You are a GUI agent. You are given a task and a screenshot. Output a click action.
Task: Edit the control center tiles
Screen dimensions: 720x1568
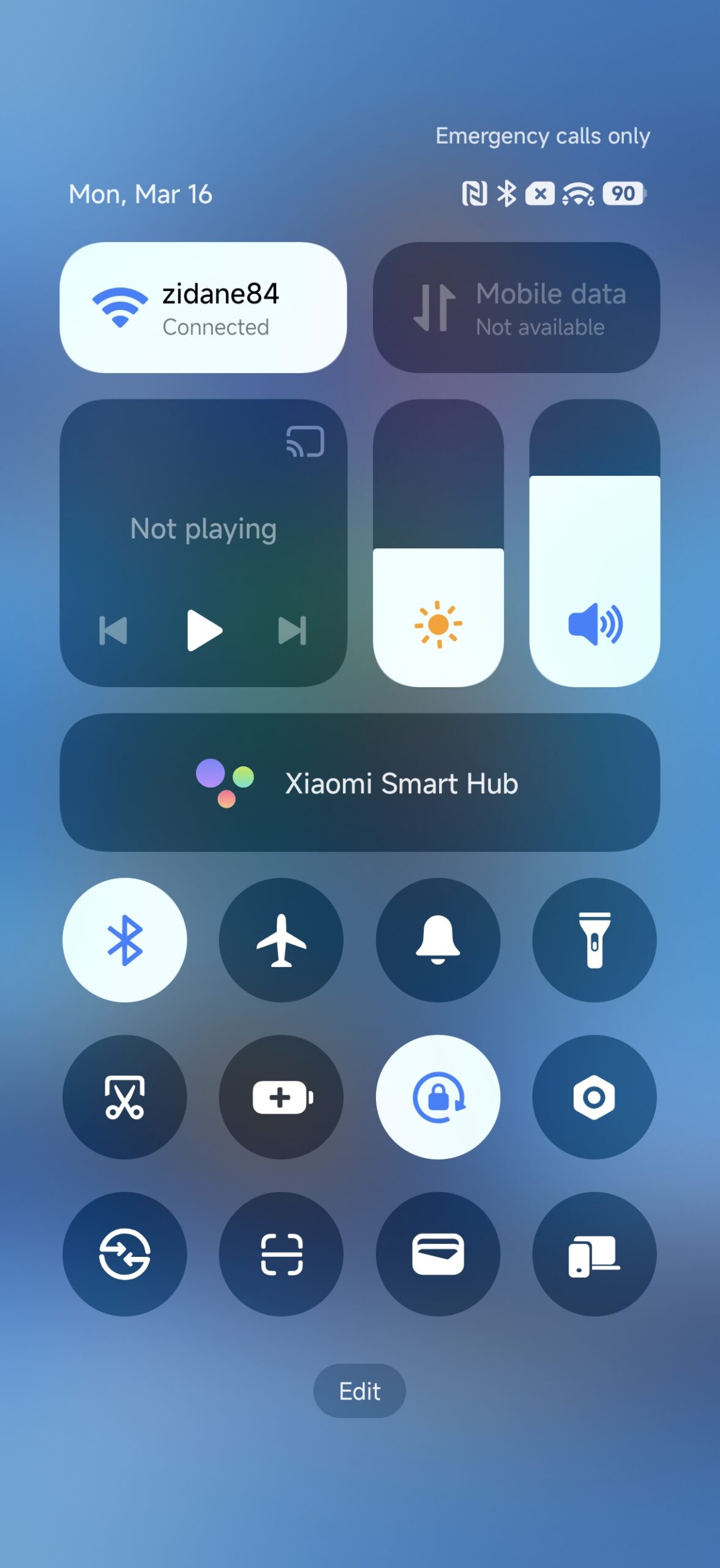[359, 1391]
